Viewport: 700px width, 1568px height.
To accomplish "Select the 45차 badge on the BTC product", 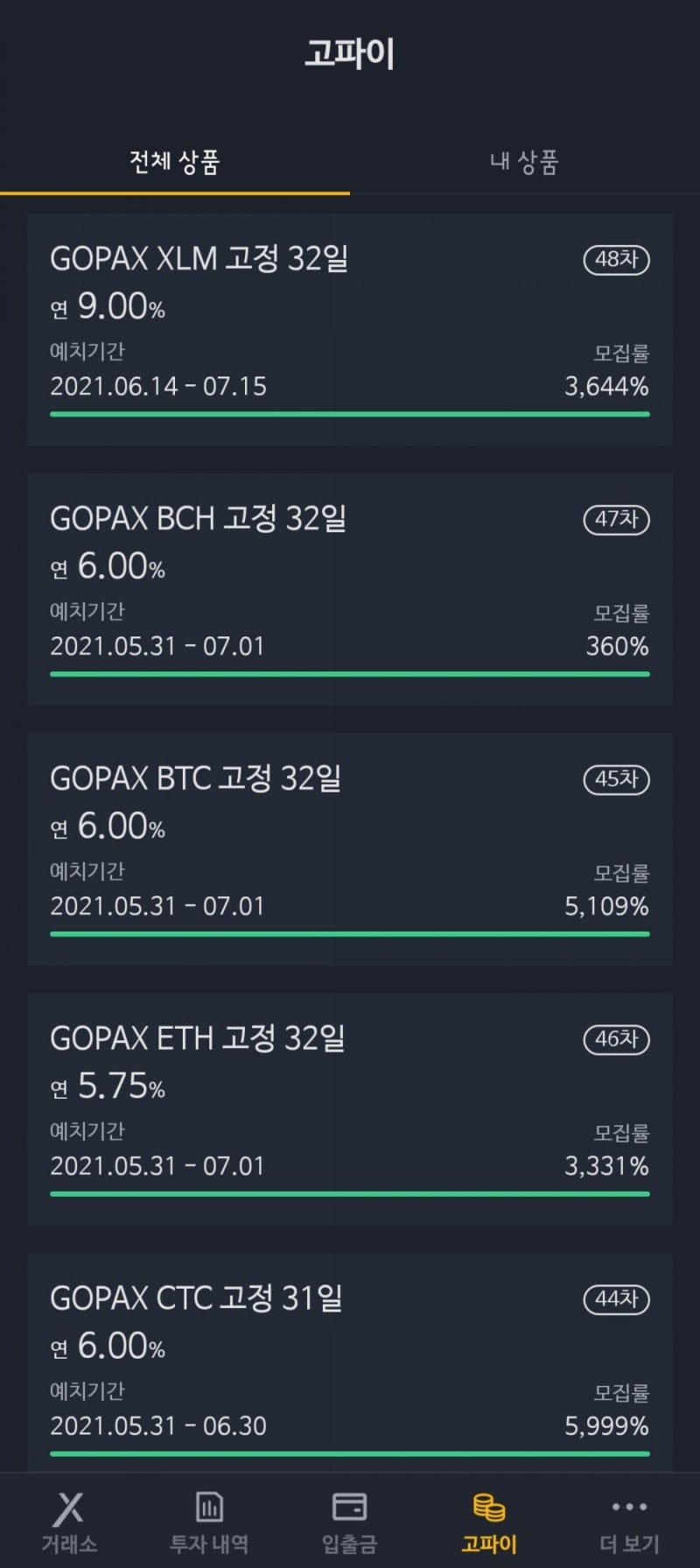I will pos(616,778).
